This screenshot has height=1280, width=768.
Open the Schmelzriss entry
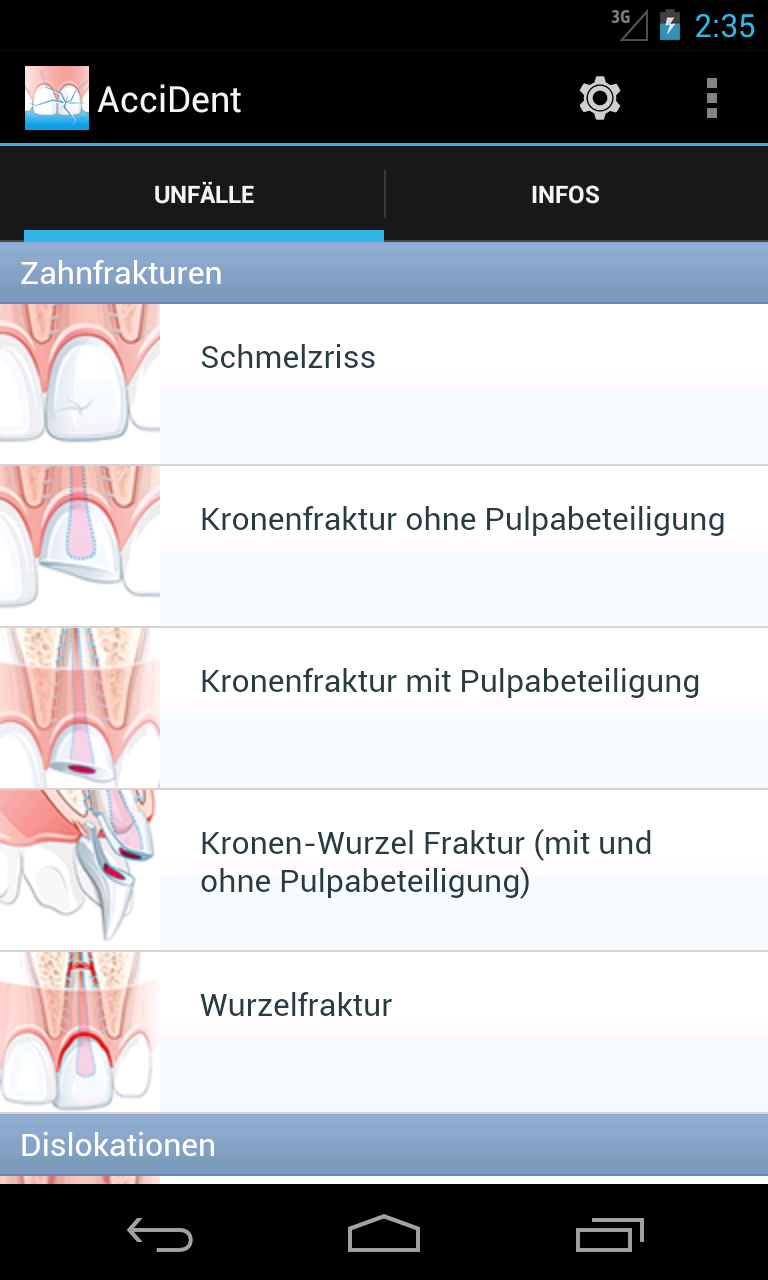pos(384,384)
